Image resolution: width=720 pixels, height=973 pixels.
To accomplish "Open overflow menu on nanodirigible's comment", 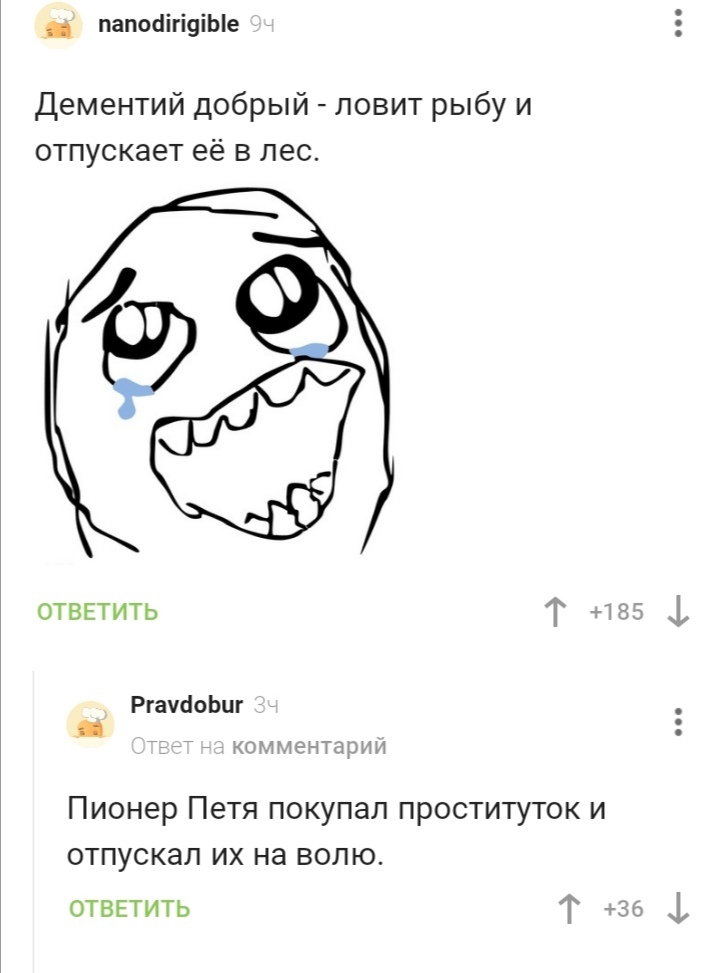I will pos(679,24).
